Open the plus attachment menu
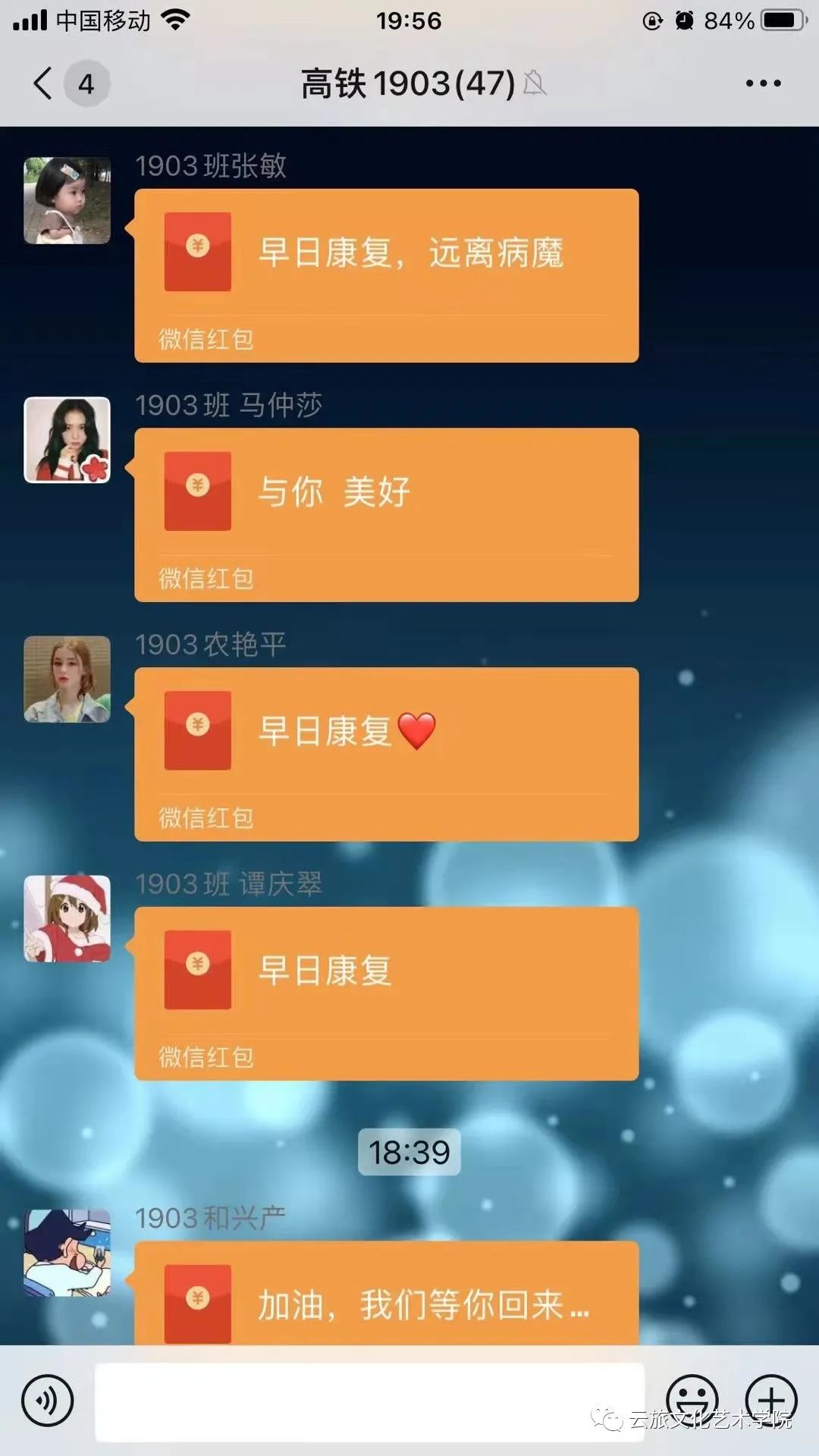Image resolution: width=819 pixels, height=1456 pixels. (x=771, y=1399)
